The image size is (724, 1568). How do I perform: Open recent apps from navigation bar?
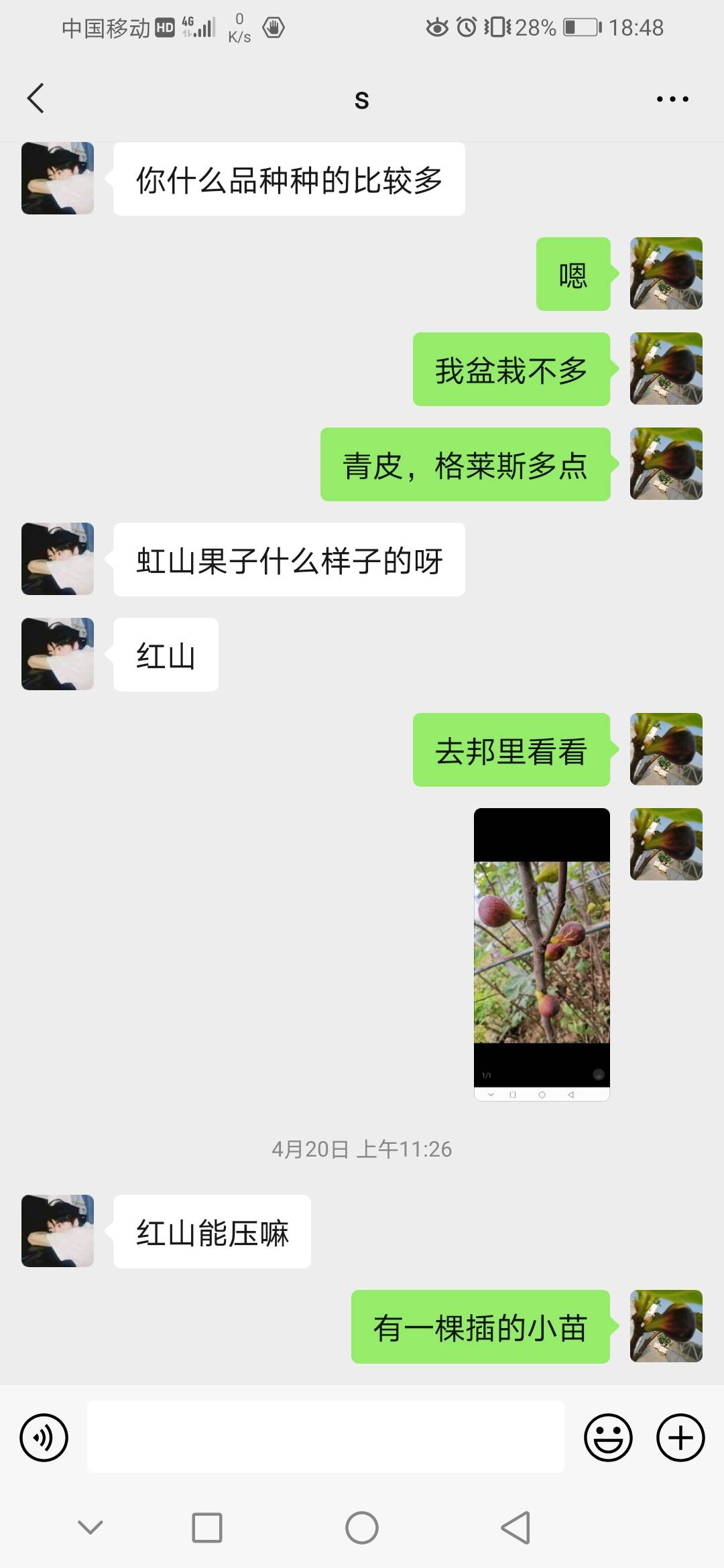click(x=206, y=1528)
